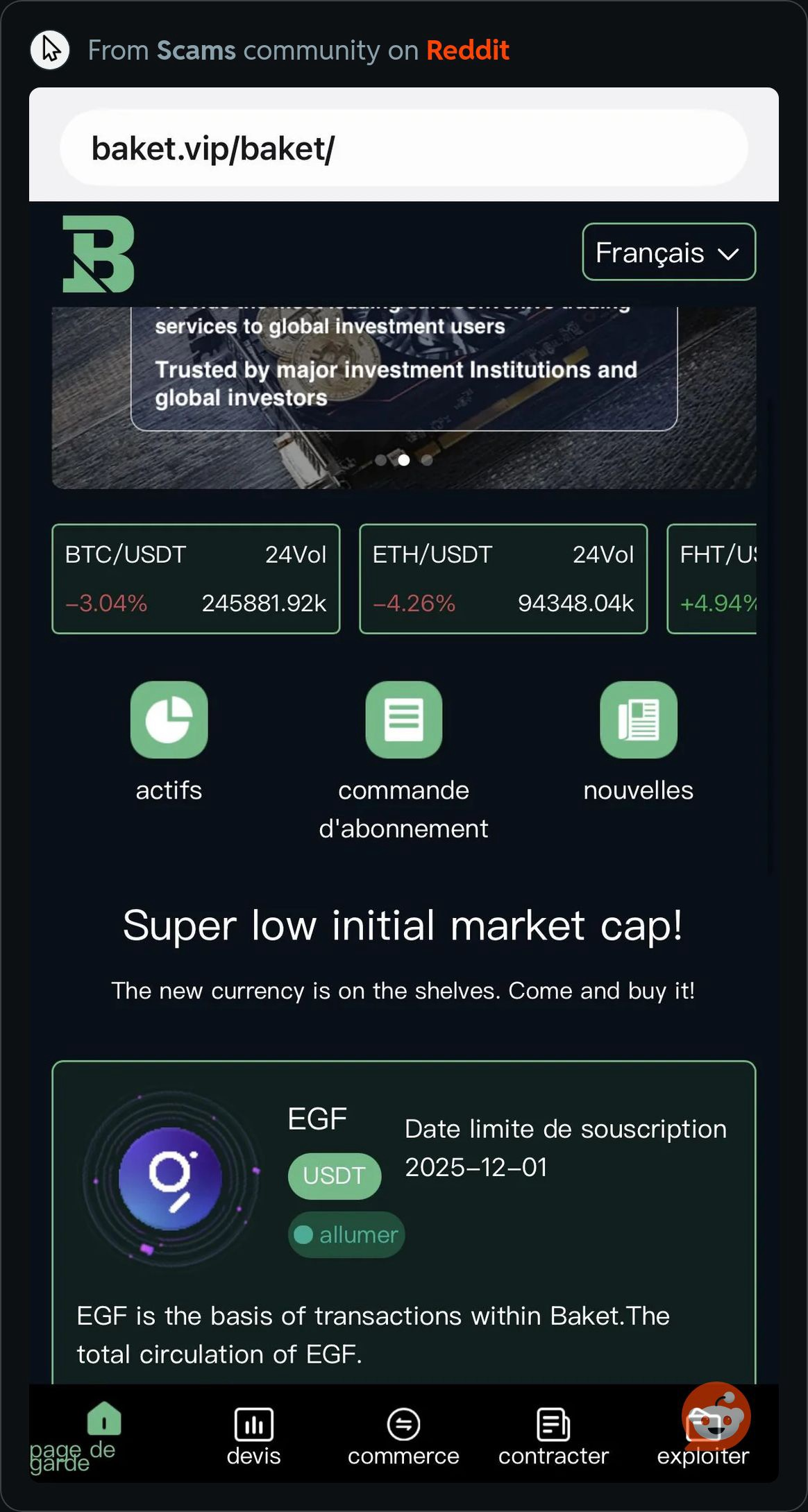Open the commerce tab

point(403,1434)
